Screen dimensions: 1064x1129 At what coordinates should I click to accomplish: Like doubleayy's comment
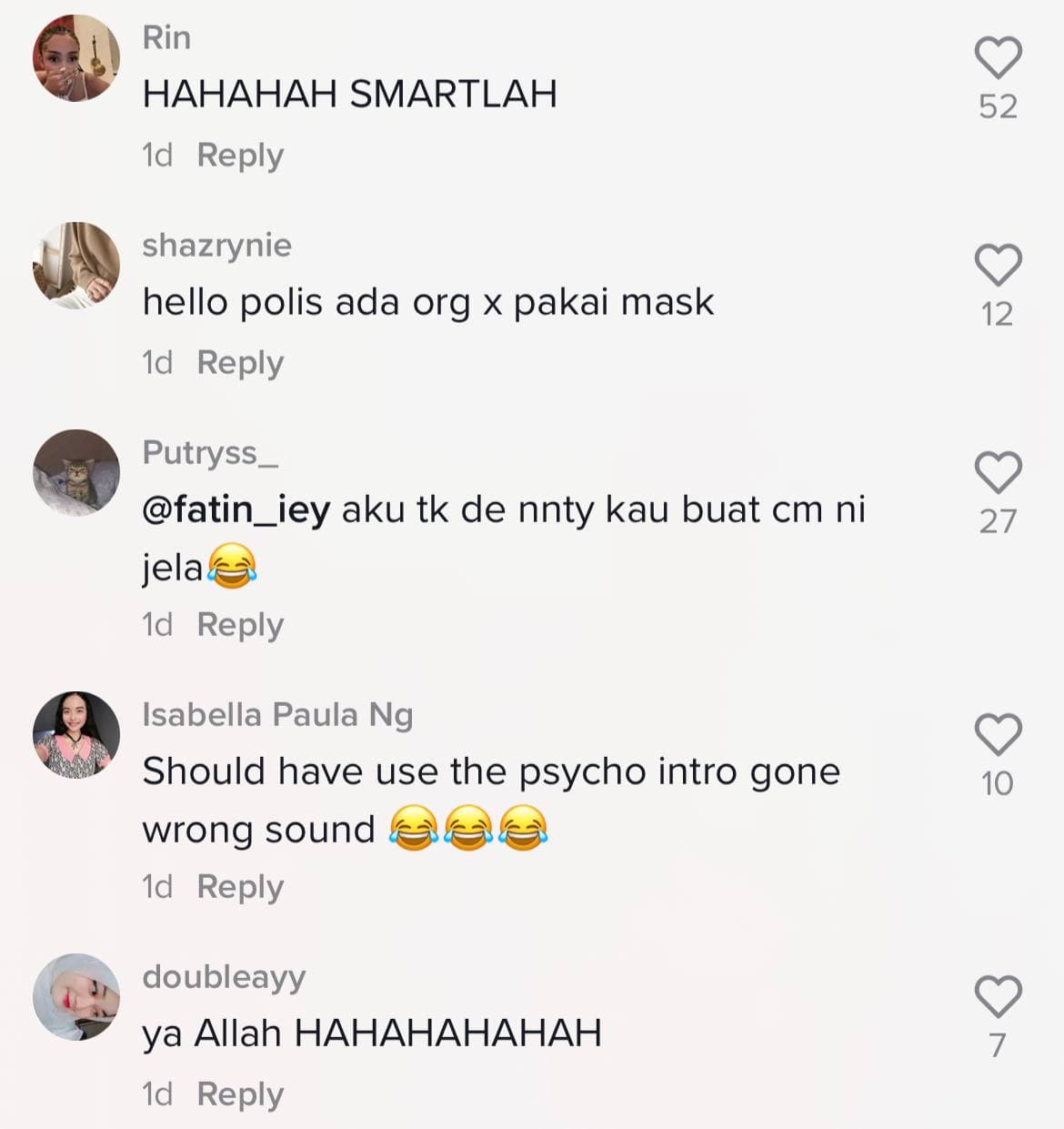point(998,997)
